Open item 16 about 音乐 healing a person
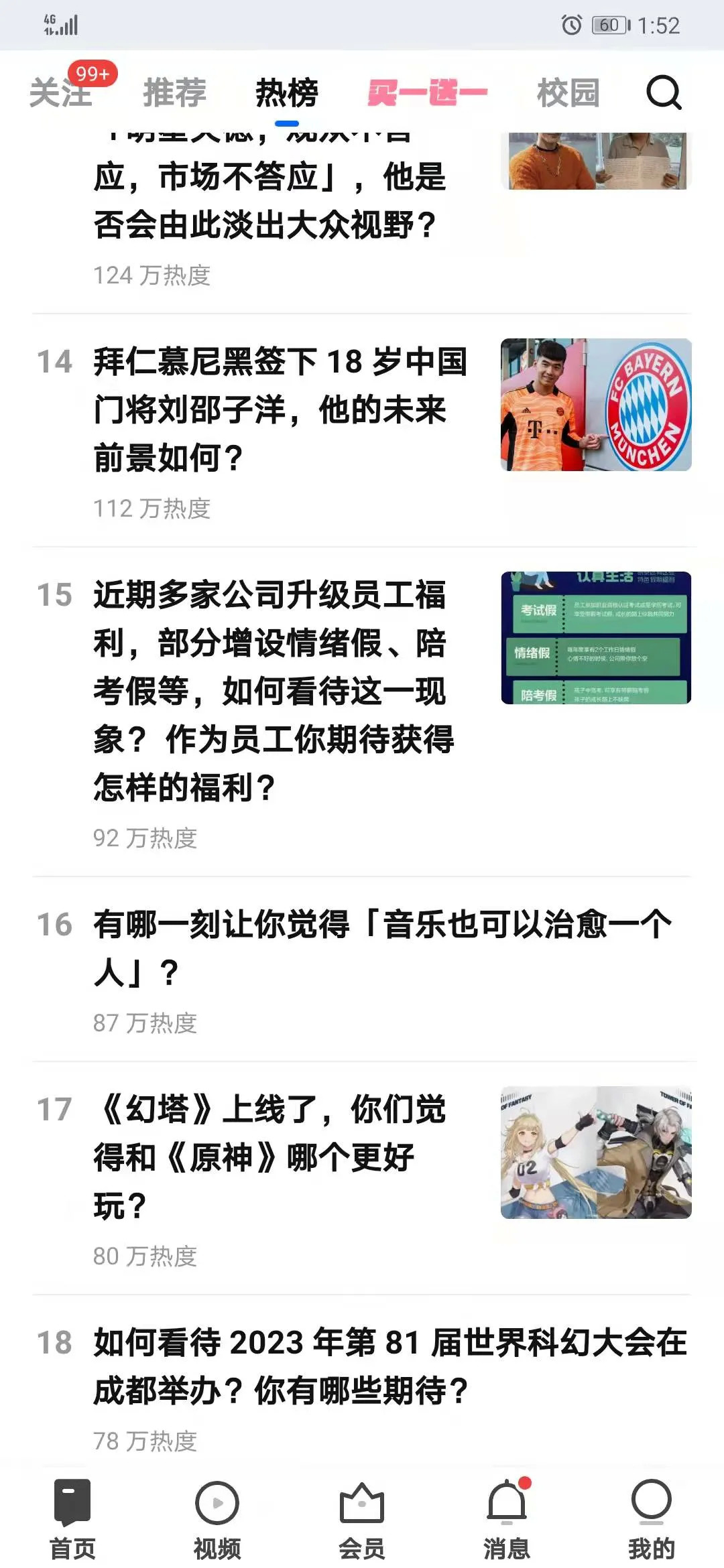 382,948
